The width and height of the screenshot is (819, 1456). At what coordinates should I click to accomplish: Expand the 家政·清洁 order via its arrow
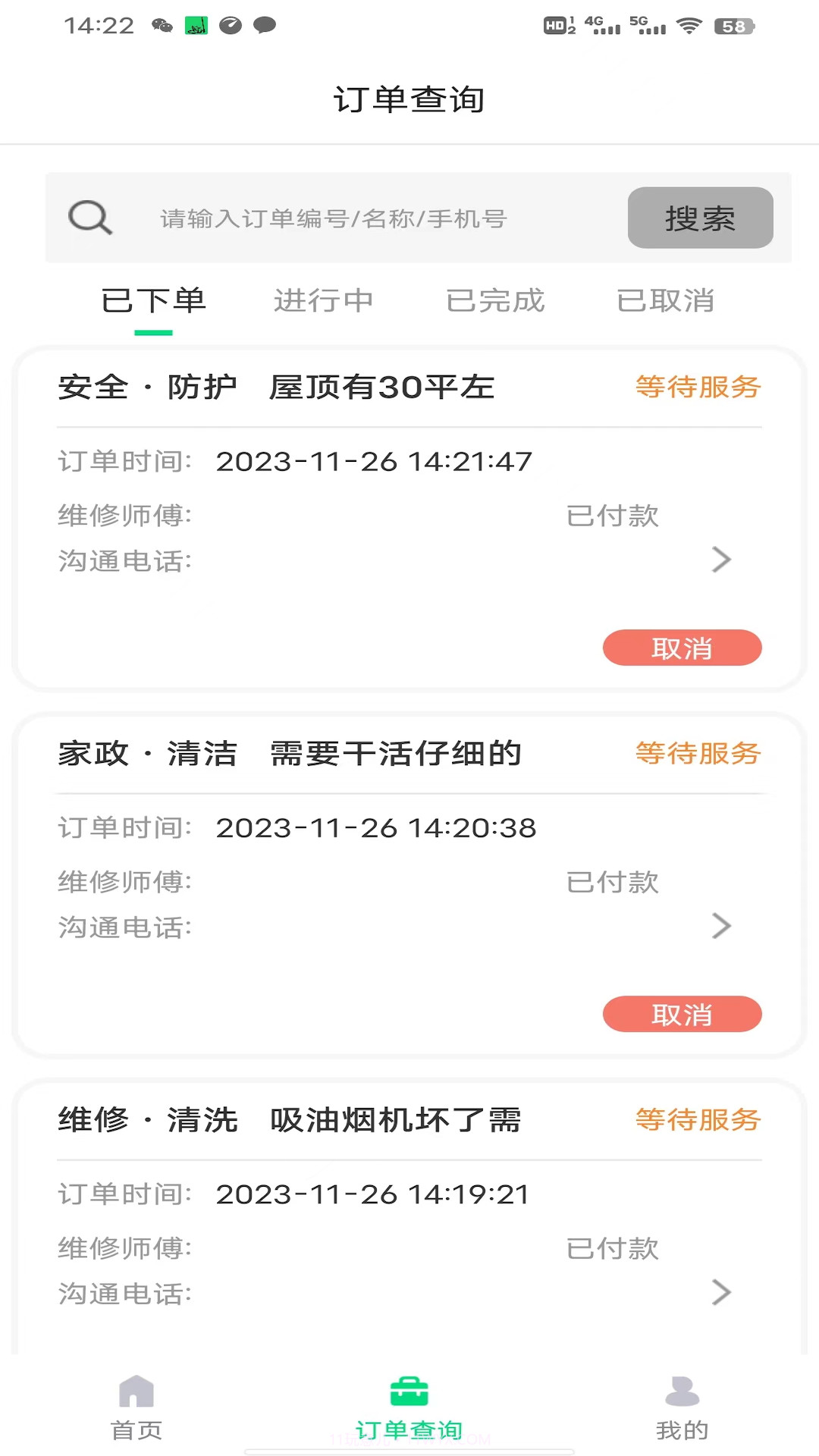721,925
